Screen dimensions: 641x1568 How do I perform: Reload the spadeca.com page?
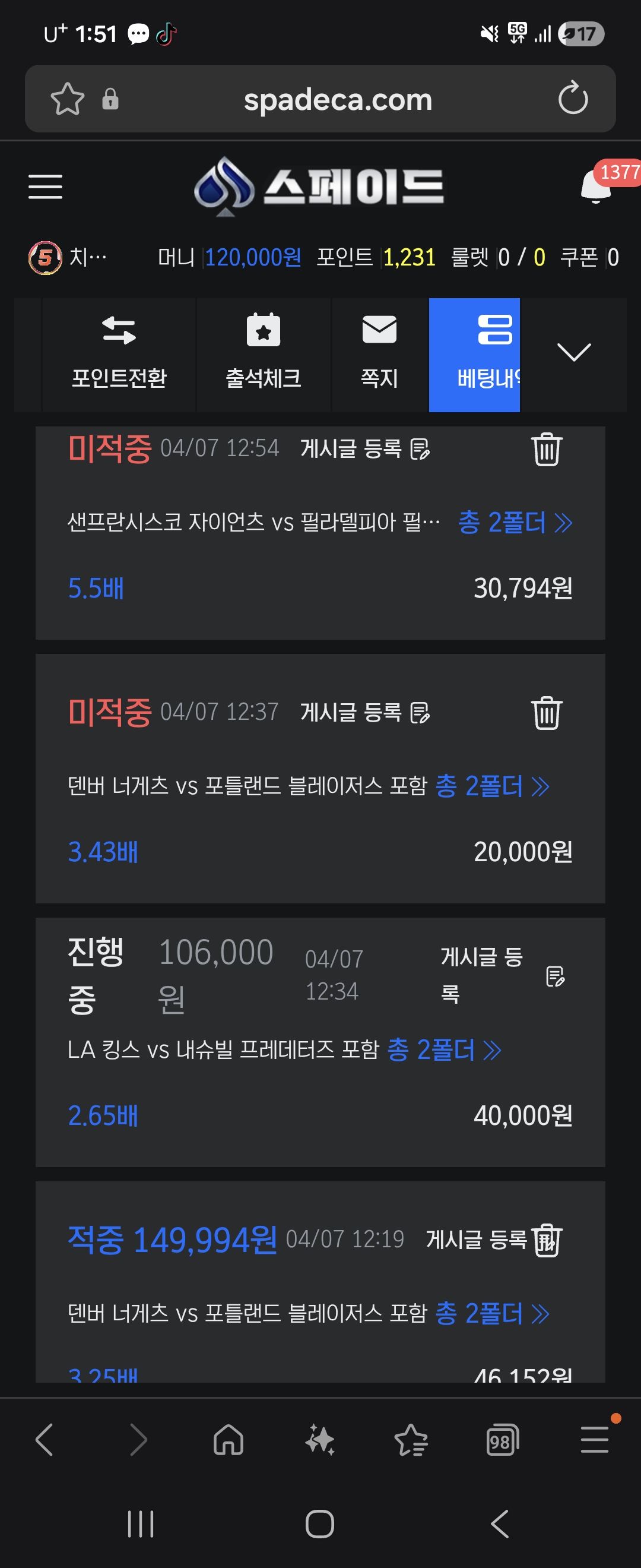click(573, 99)
